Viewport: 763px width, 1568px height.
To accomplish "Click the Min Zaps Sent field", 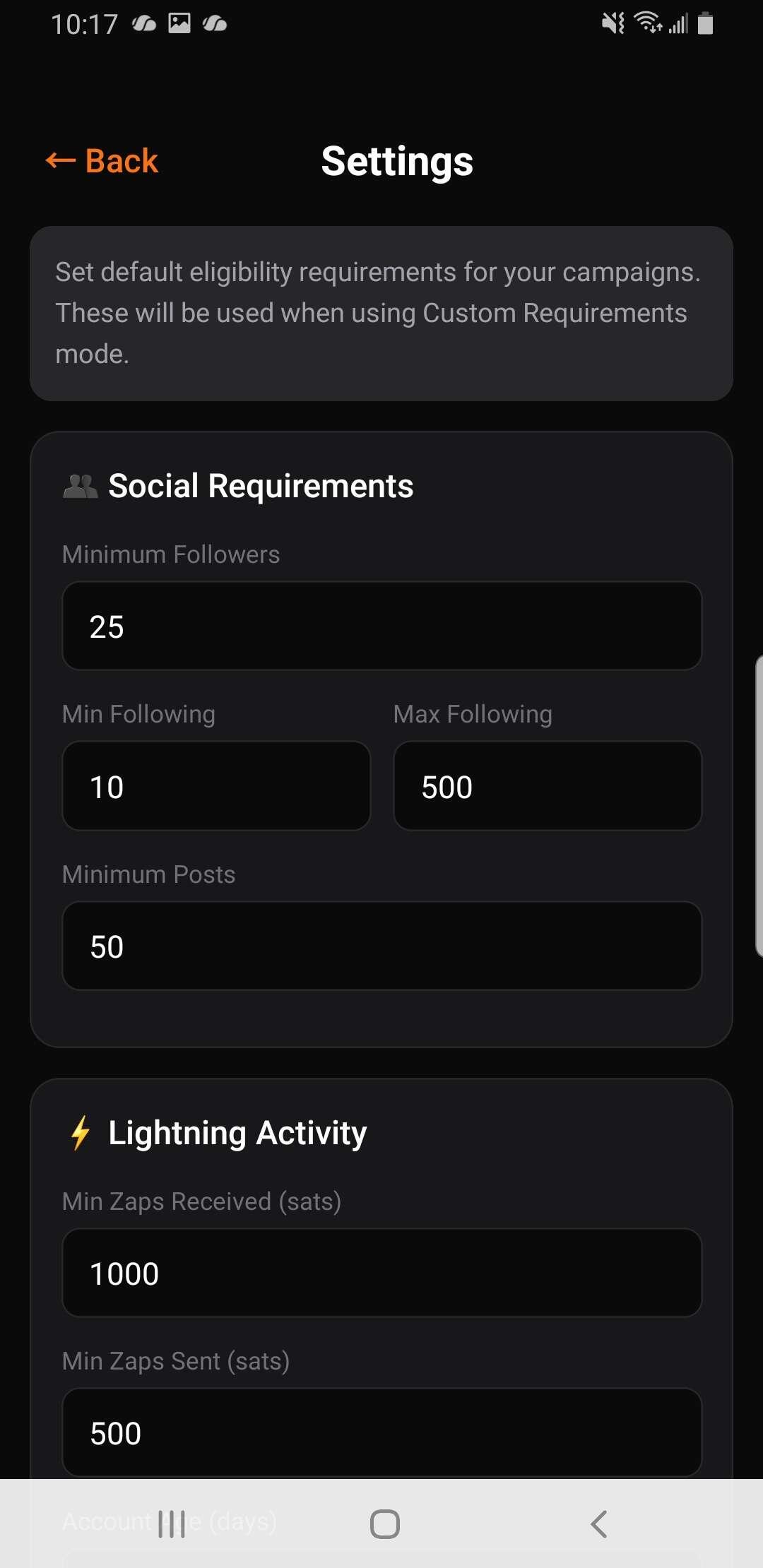I will tap(381, 1432).
